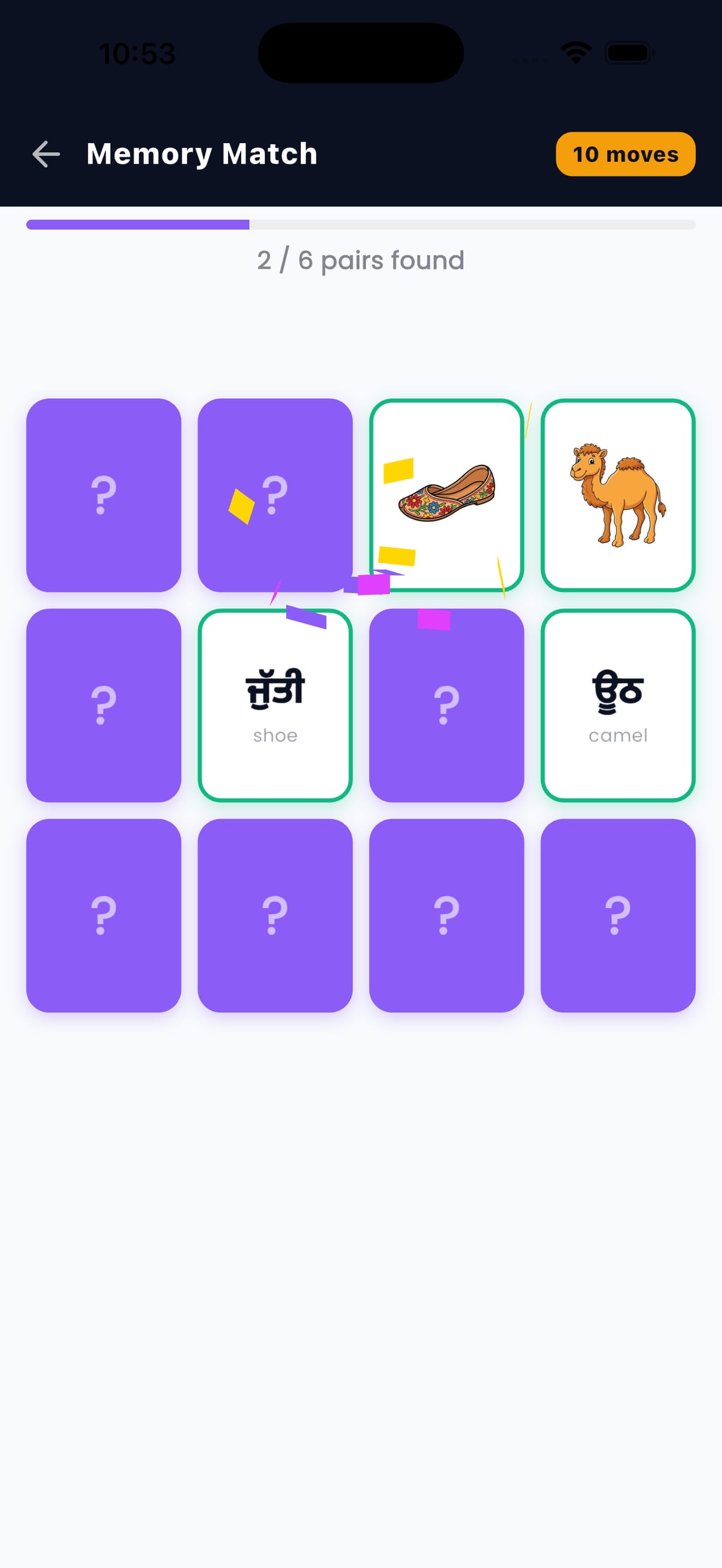Flip the third card in the bottom row
This screenshot has width=722, height=1568.
click(446, 911)
